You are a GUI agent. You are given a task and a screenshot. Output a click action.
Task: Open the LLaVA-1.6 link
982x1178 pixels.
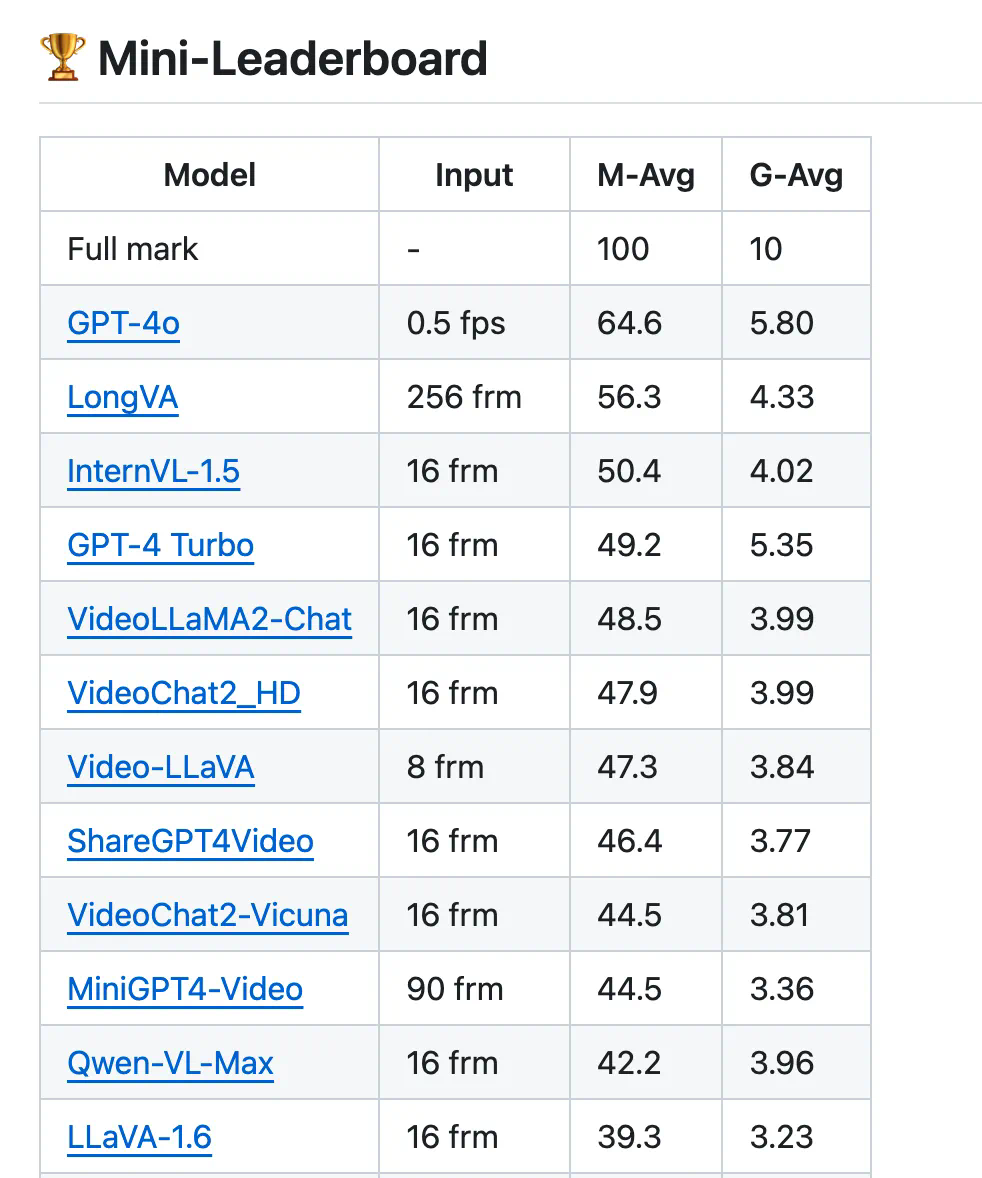(139, 1138)
